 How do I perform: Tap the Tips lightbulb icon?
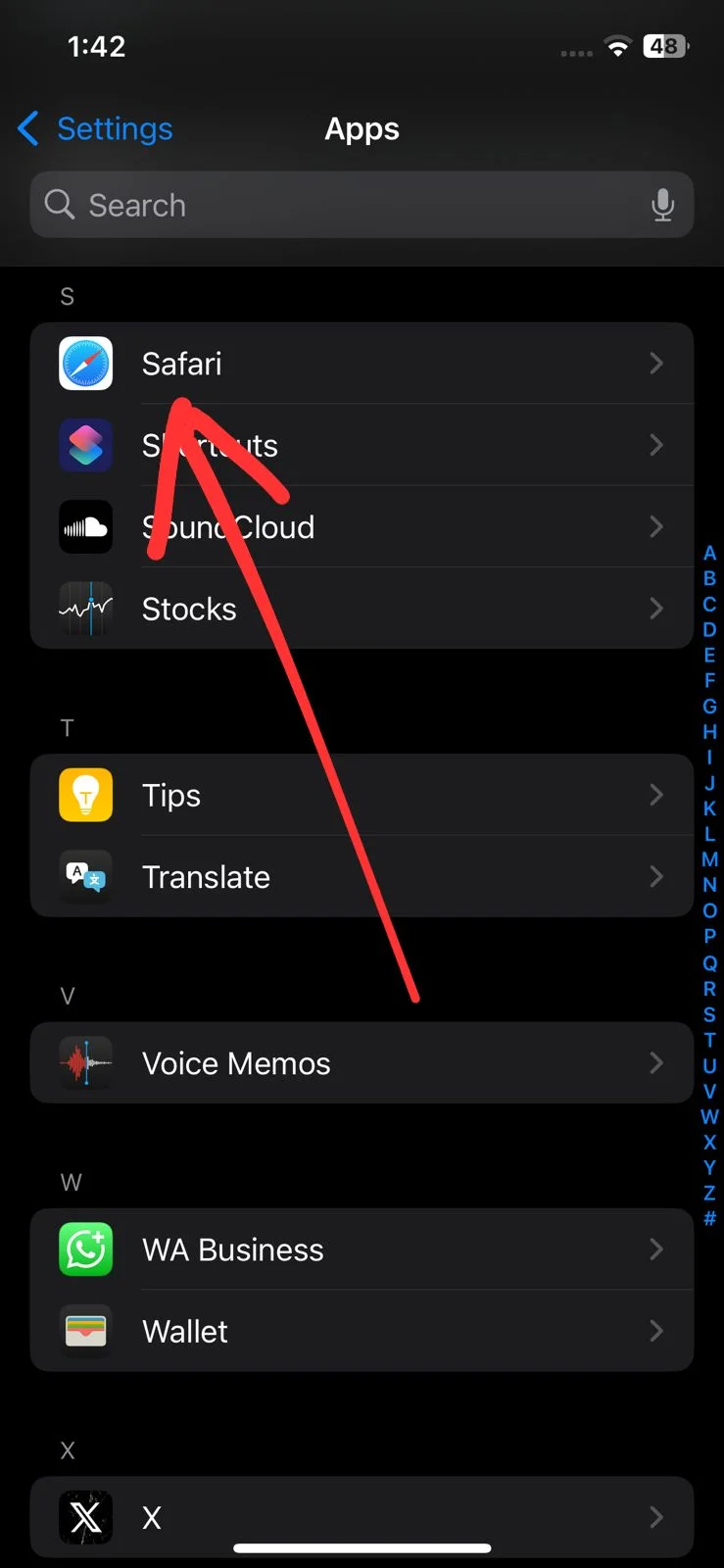[x=85, y=795]
